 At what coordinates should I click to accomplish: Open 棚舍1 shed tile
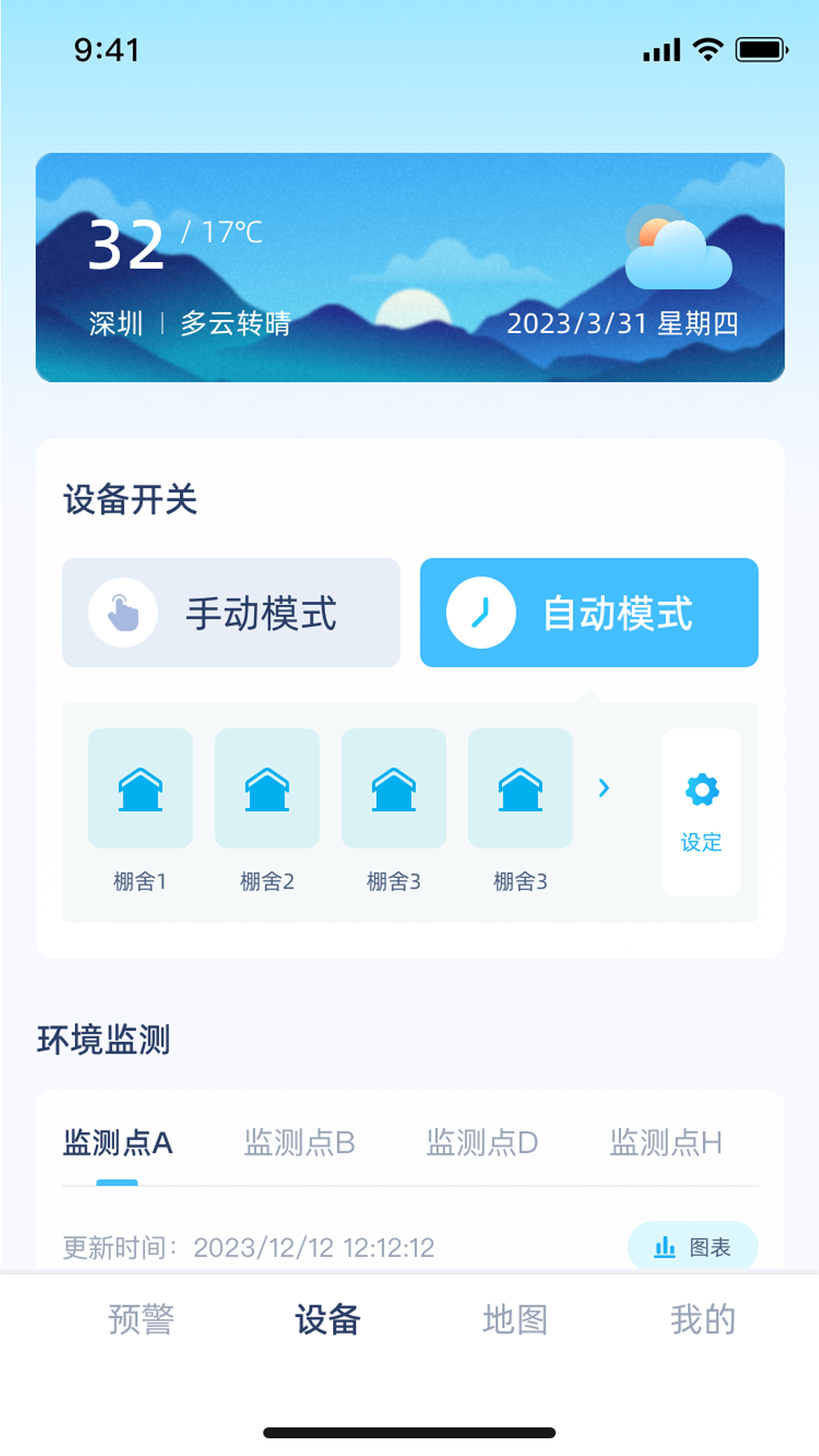pos(140,789)
